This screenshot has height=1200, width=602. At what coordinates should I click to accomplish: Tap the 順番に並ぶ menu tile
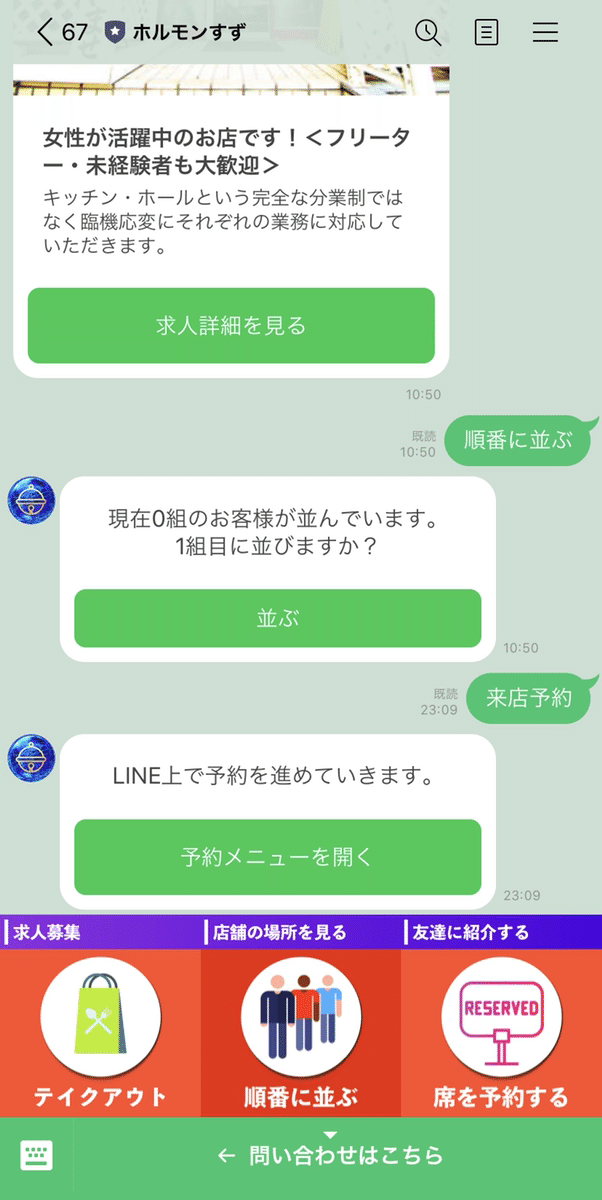point(301,1032)
